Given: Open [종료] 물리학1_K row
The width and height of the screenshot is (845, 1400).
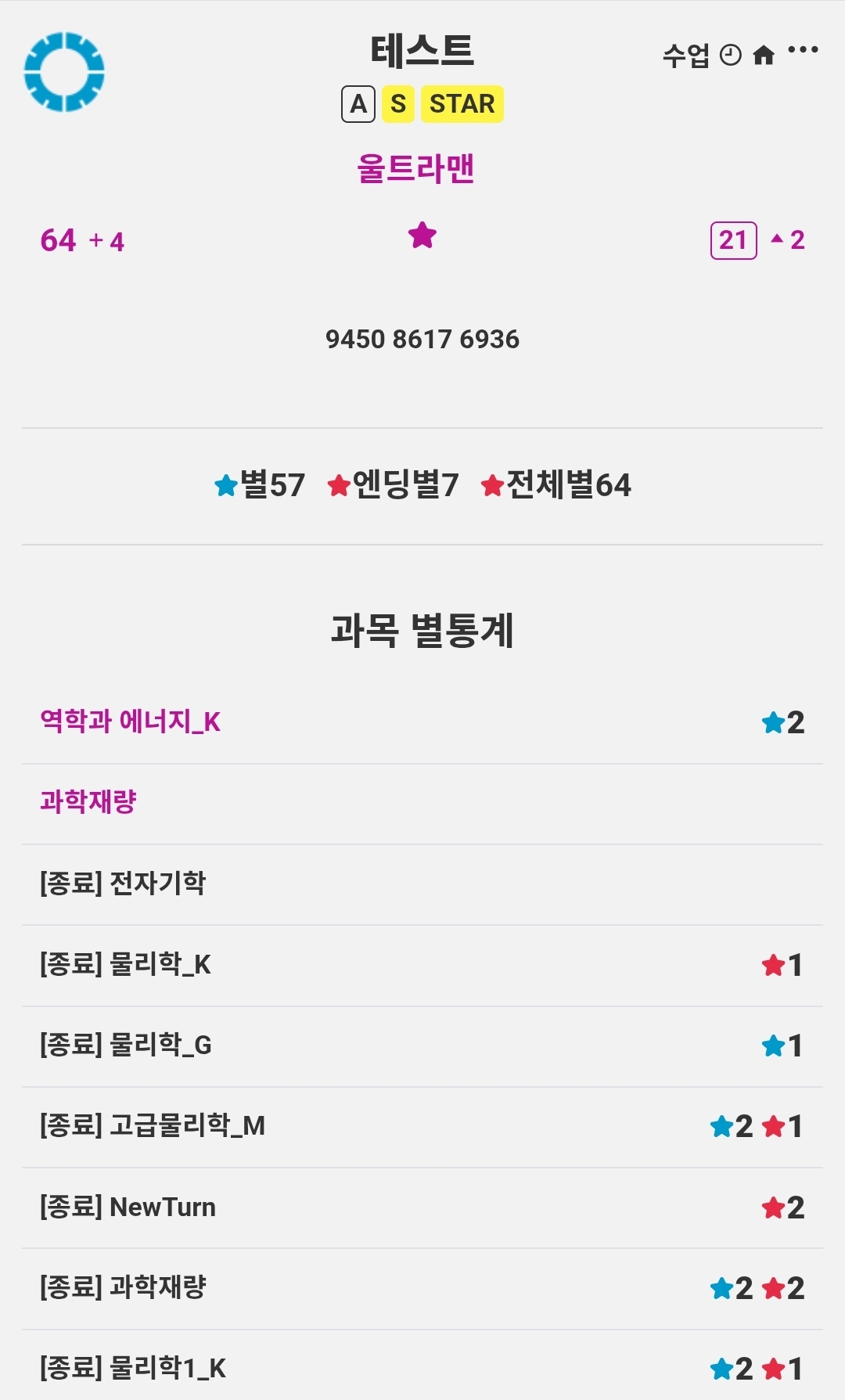Looking at the screenshot, I should (133, 1368).
